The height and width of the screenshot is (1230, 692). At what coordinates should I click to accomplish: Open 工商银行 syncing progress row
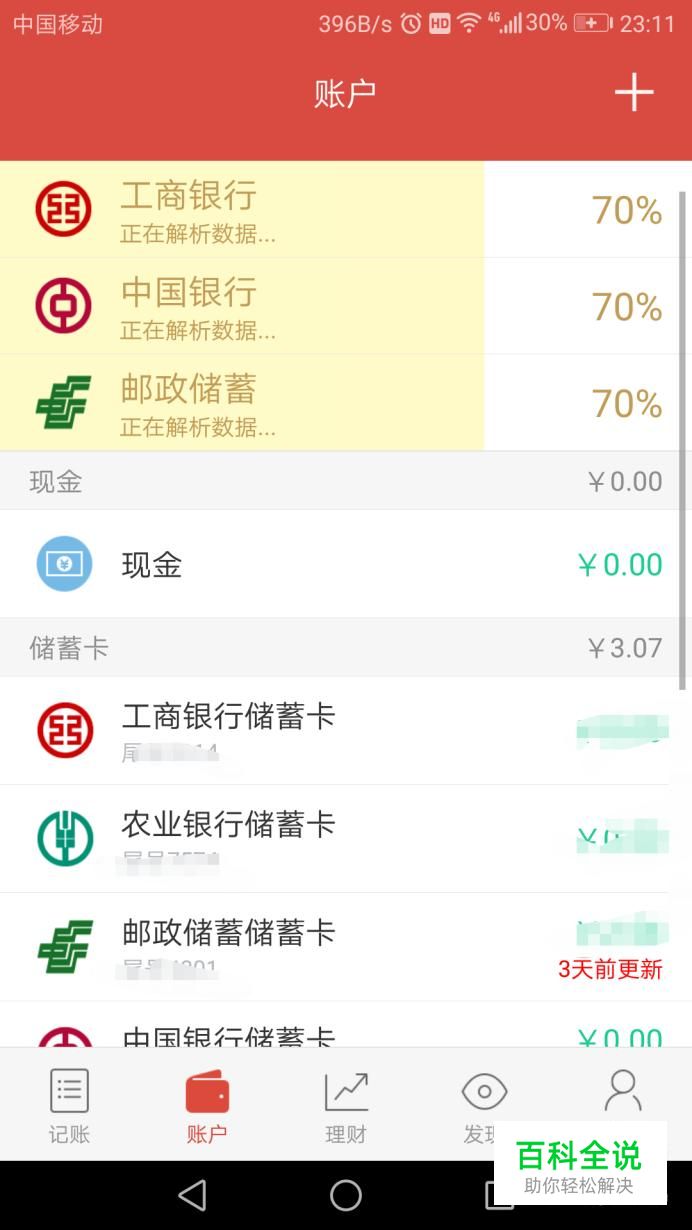point(346,210)
